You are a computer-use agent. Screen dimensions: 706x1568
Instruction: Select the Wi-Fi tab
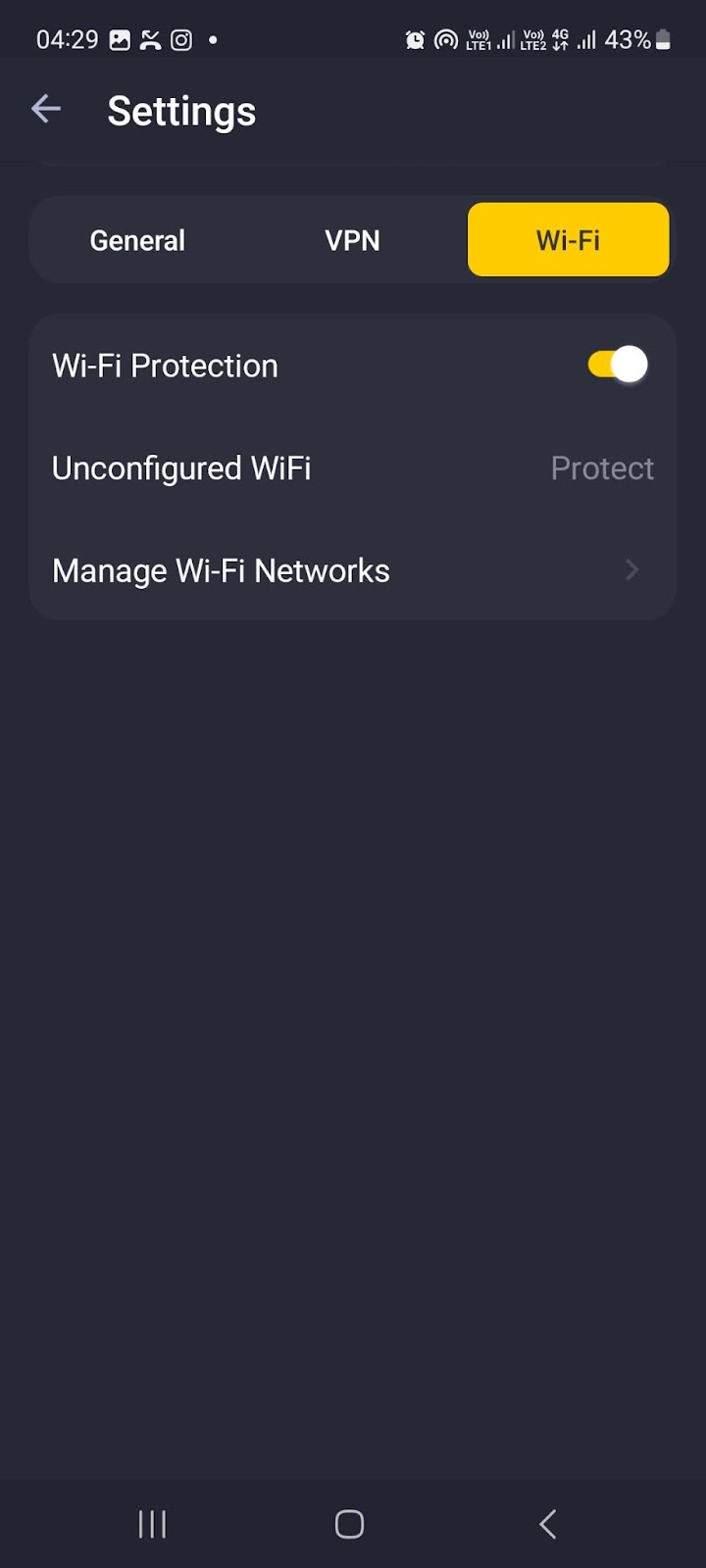click(x=568, y=240)
